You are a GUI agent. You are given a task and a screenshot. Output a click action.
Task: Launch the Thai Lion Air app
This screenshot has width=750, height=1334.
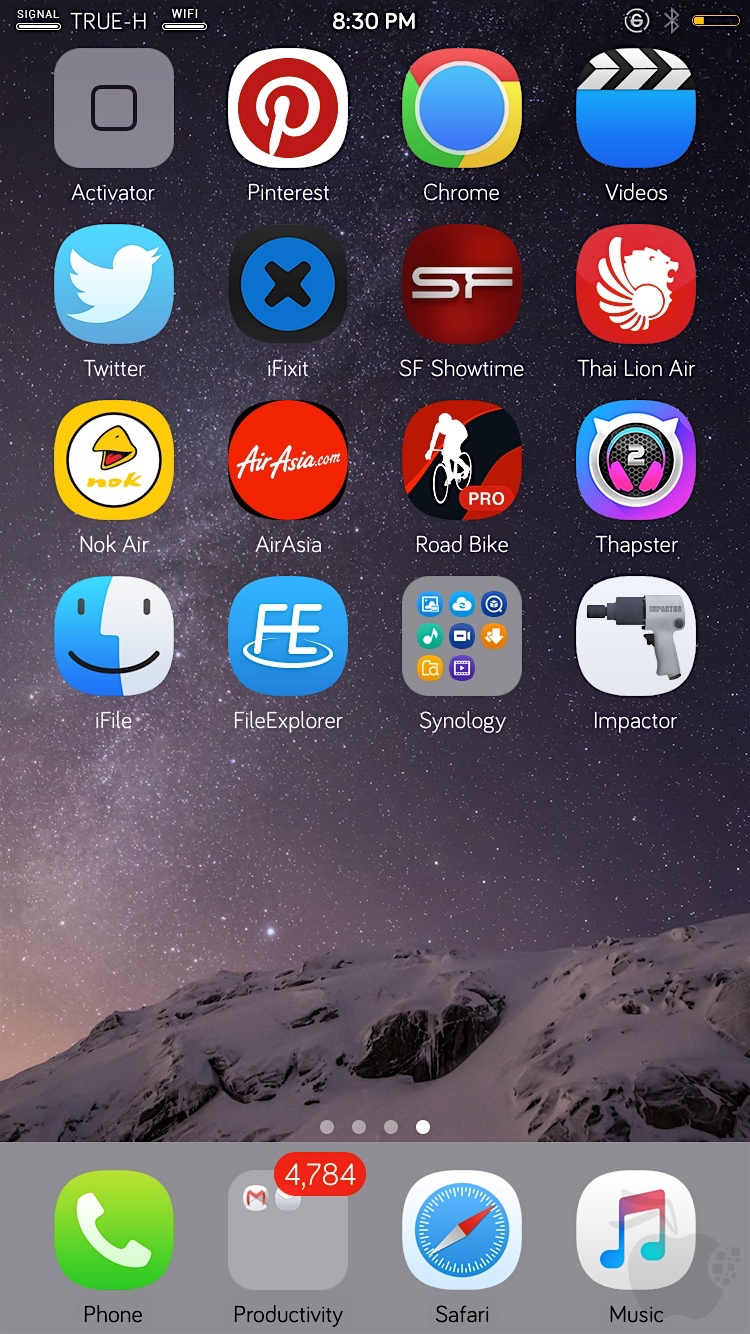636,284
